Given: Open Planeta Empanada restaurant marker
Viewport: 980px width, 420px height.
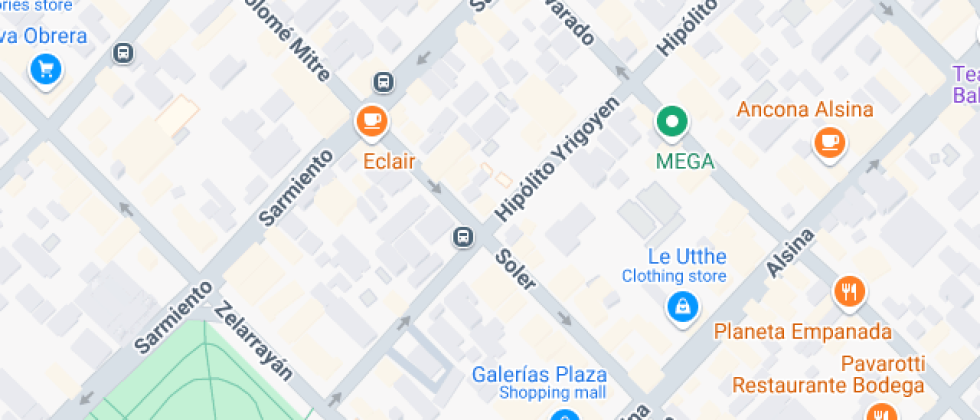Looking at the screenshot, I should point(849,292).
